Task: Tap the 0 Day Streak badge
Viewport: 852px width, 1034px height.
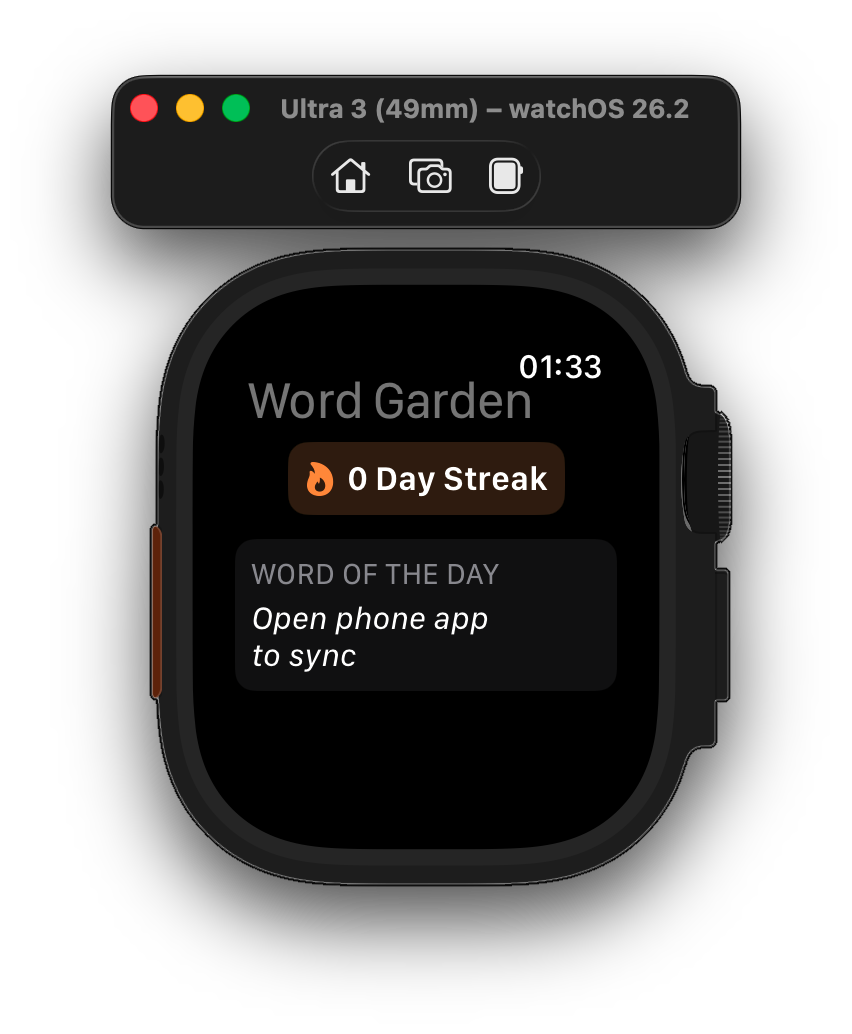Action: pos(426,479)
